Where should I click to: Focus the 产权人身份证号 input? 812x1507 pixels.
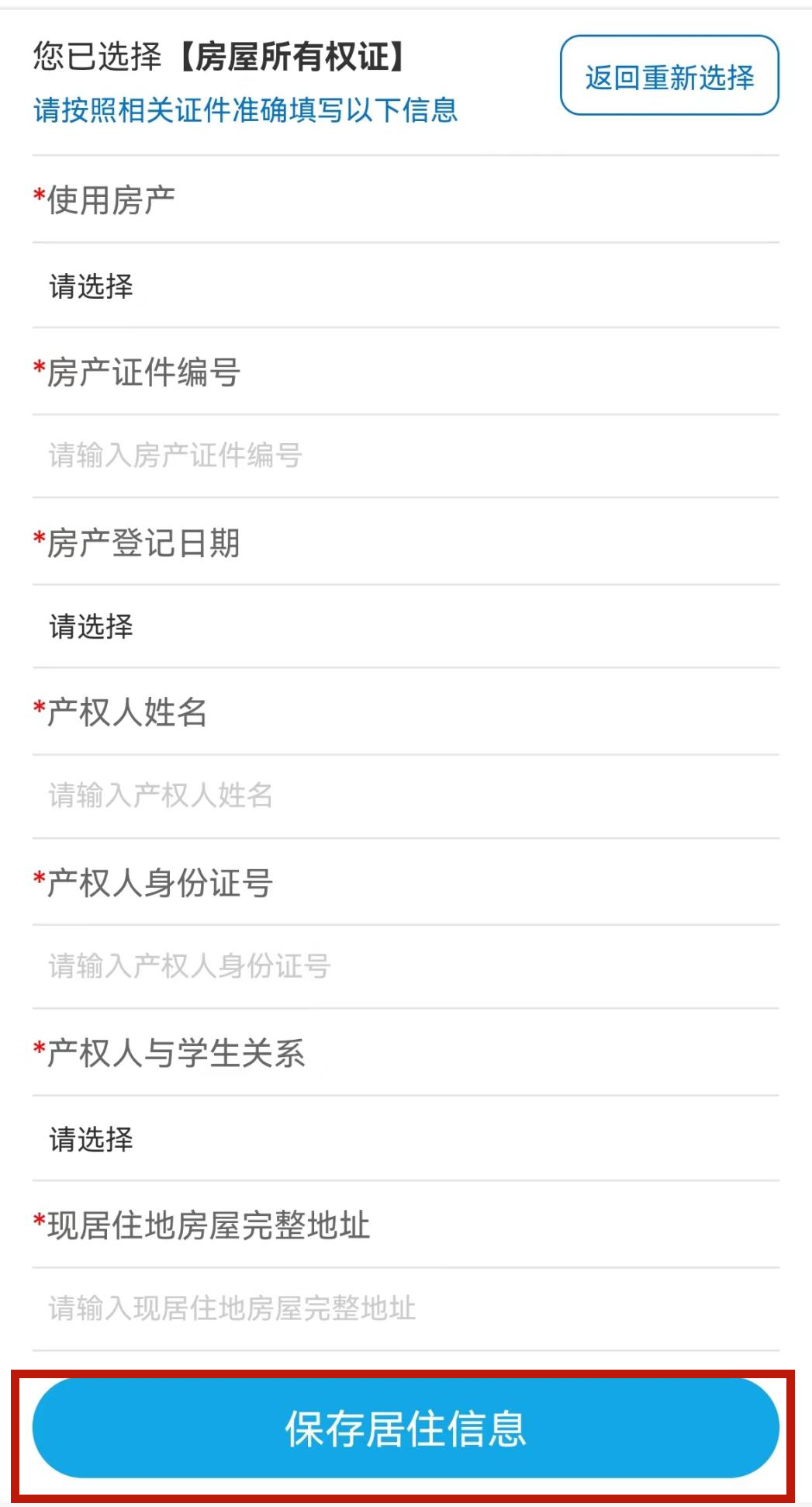(x=406, y=967)
